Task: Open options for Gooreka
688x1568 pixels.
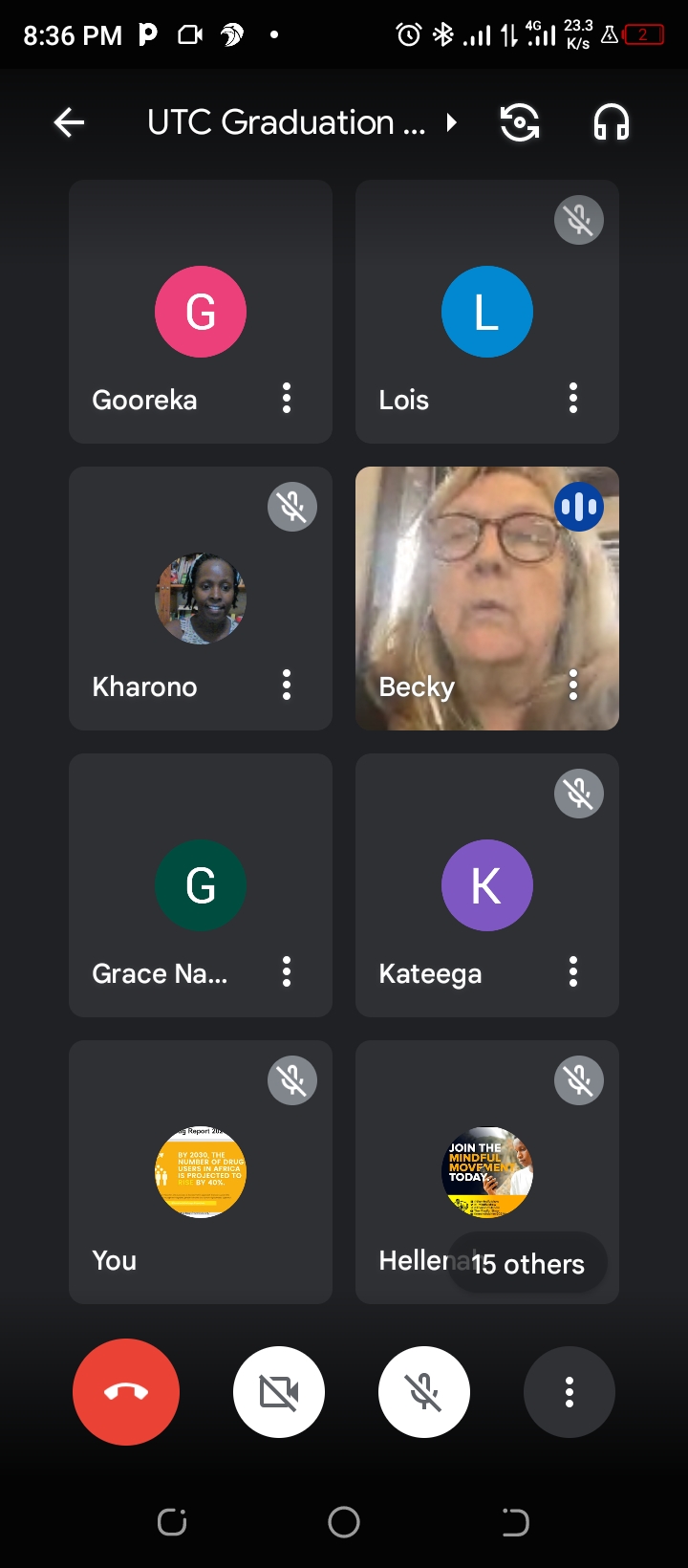Action: 287,398
